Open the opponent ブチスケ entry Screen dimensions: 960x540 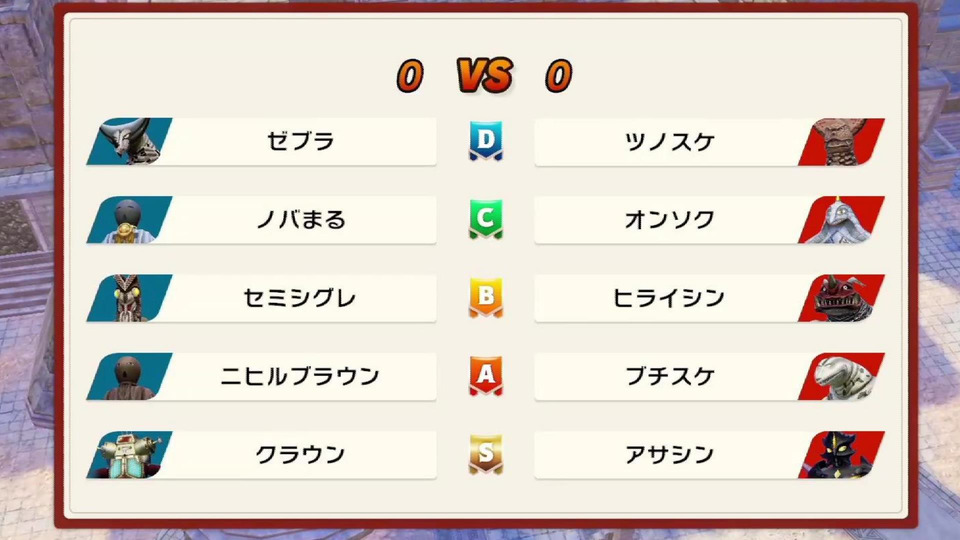tap(670, 377)
